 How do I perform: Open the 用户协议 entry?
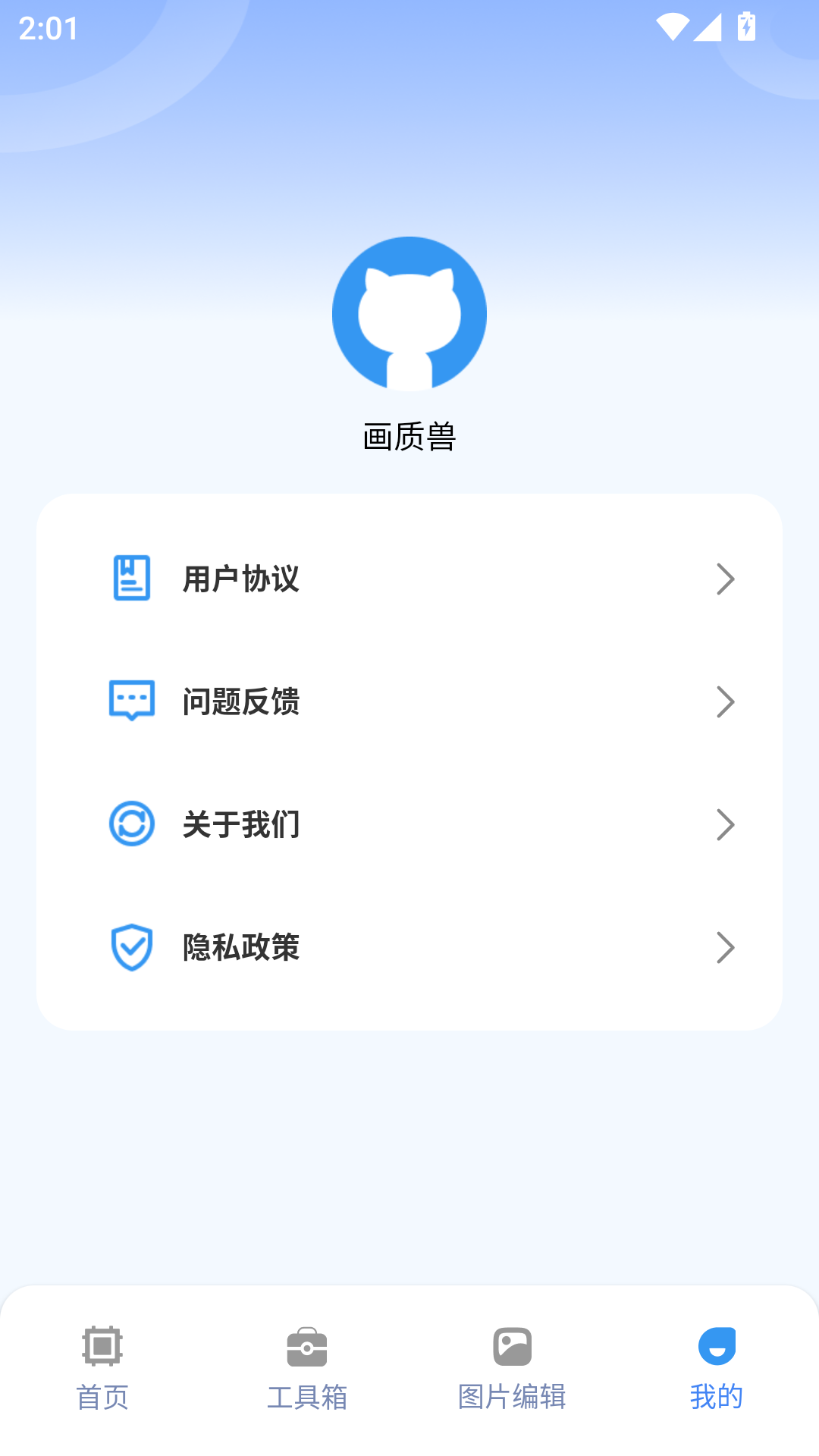(409, 579)
